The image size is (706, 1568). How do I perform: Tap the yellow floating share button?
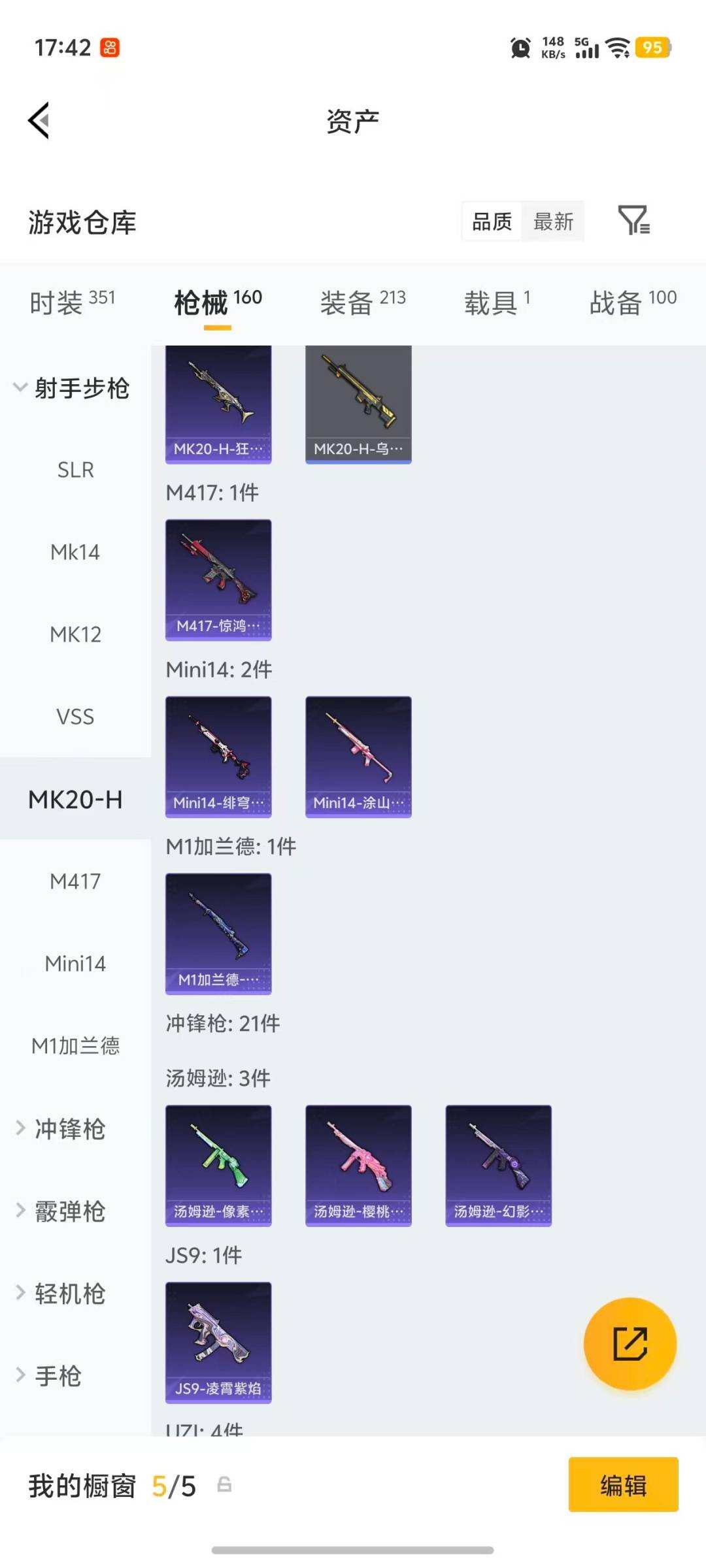(630, 1343)
